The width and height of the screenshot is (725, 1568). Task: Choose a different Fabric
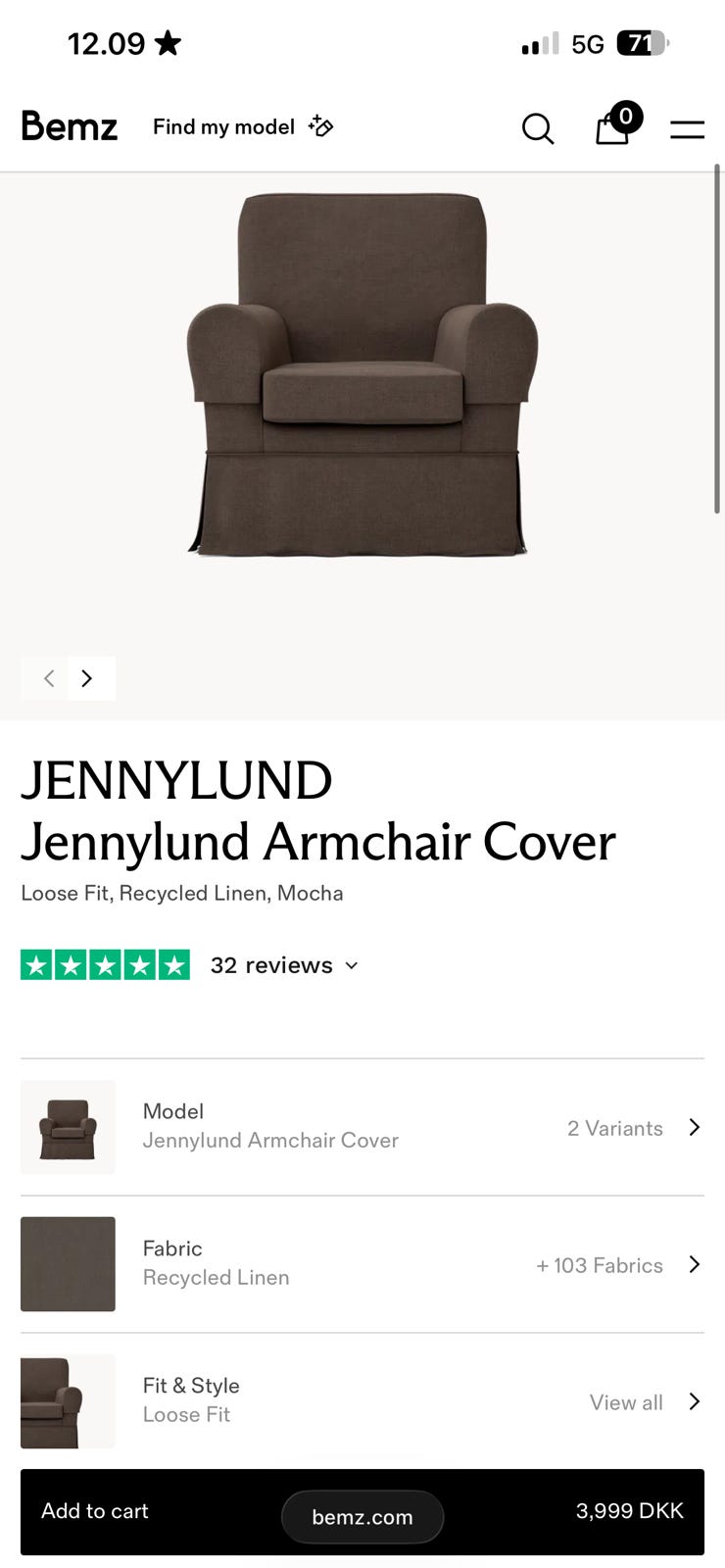click(x=362, y=1264)
